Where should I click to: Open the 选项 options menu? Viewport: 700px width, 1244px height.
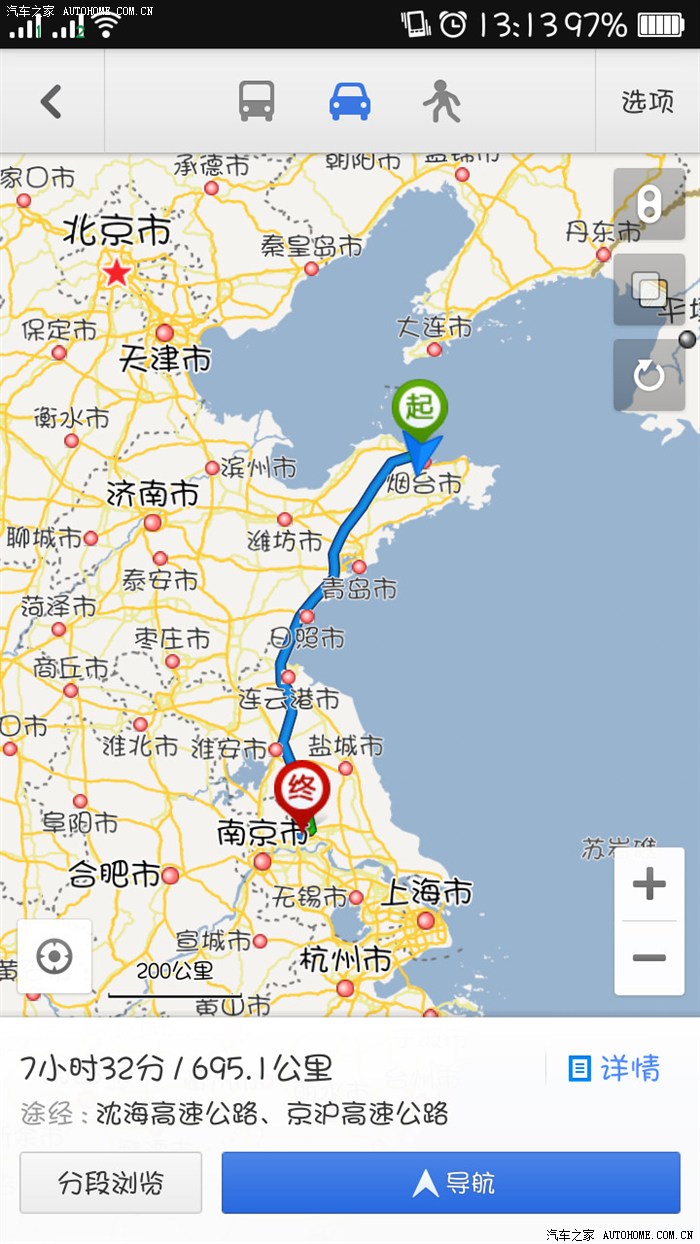pyautogui.click(x=647, y=101)
